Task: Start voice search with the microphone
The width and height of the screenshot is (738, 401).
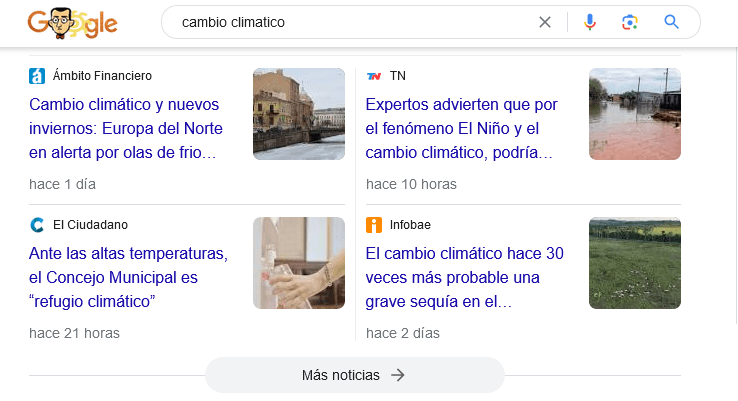Action: point(590,22)
